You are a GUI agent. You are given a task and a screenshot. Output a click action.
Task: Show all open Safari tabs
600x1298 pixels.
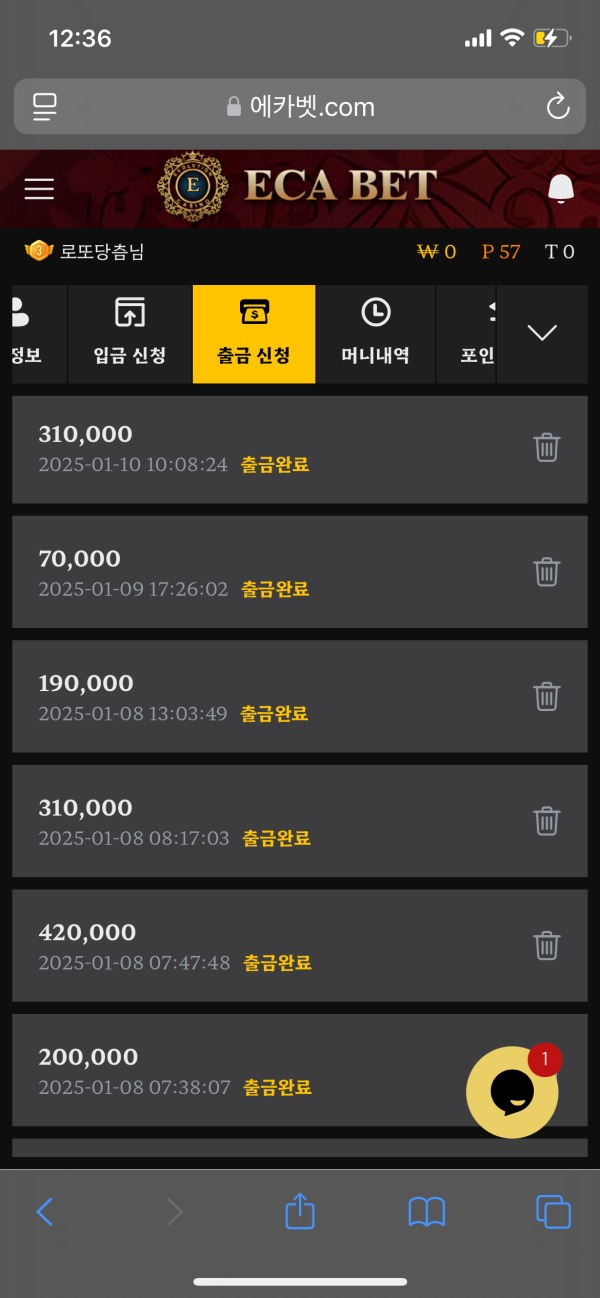553,1212
